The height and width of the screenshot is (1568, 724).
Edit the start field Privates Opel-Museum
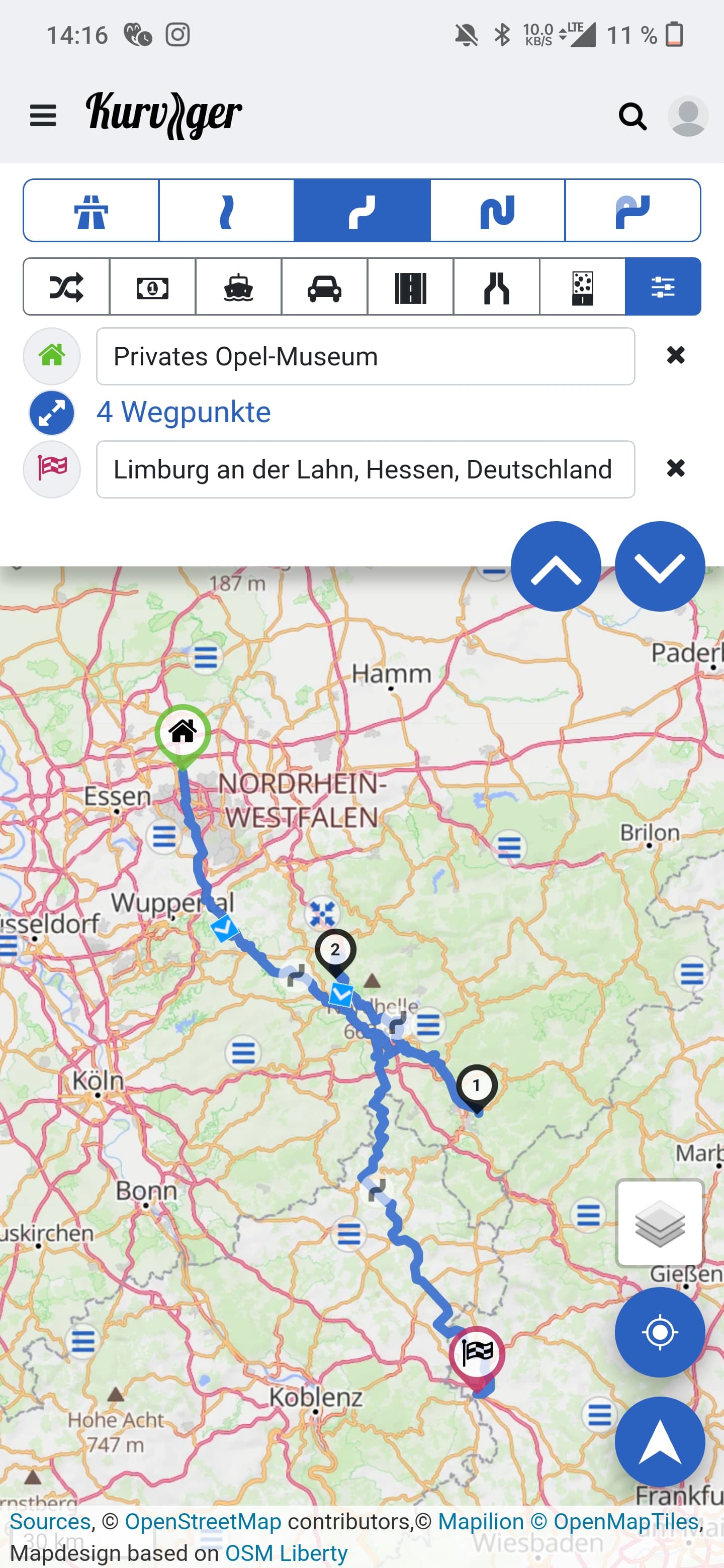coord(366,356)
